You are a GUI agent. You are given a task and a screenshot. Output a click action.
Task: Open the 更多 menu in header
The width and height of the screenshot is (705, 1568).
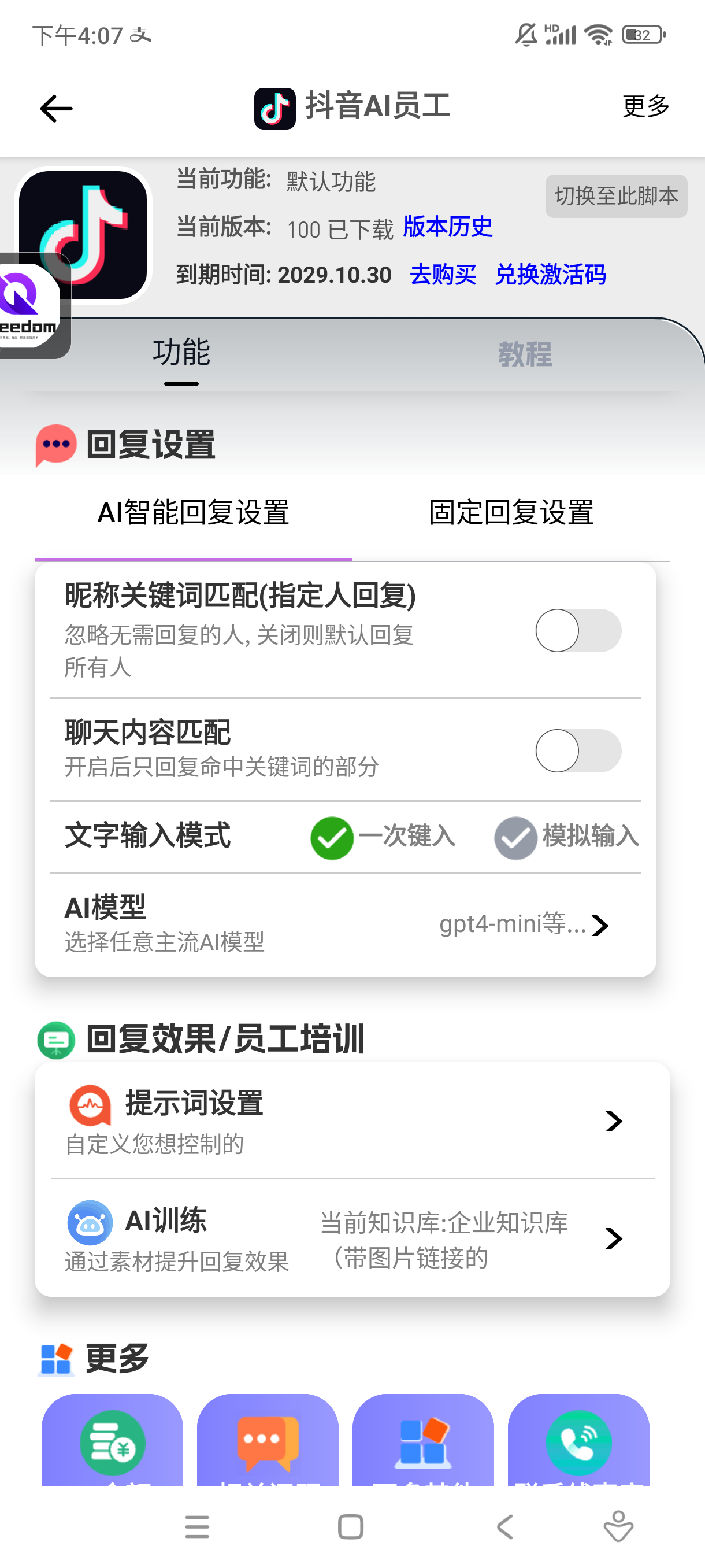(x=645, y=106)
